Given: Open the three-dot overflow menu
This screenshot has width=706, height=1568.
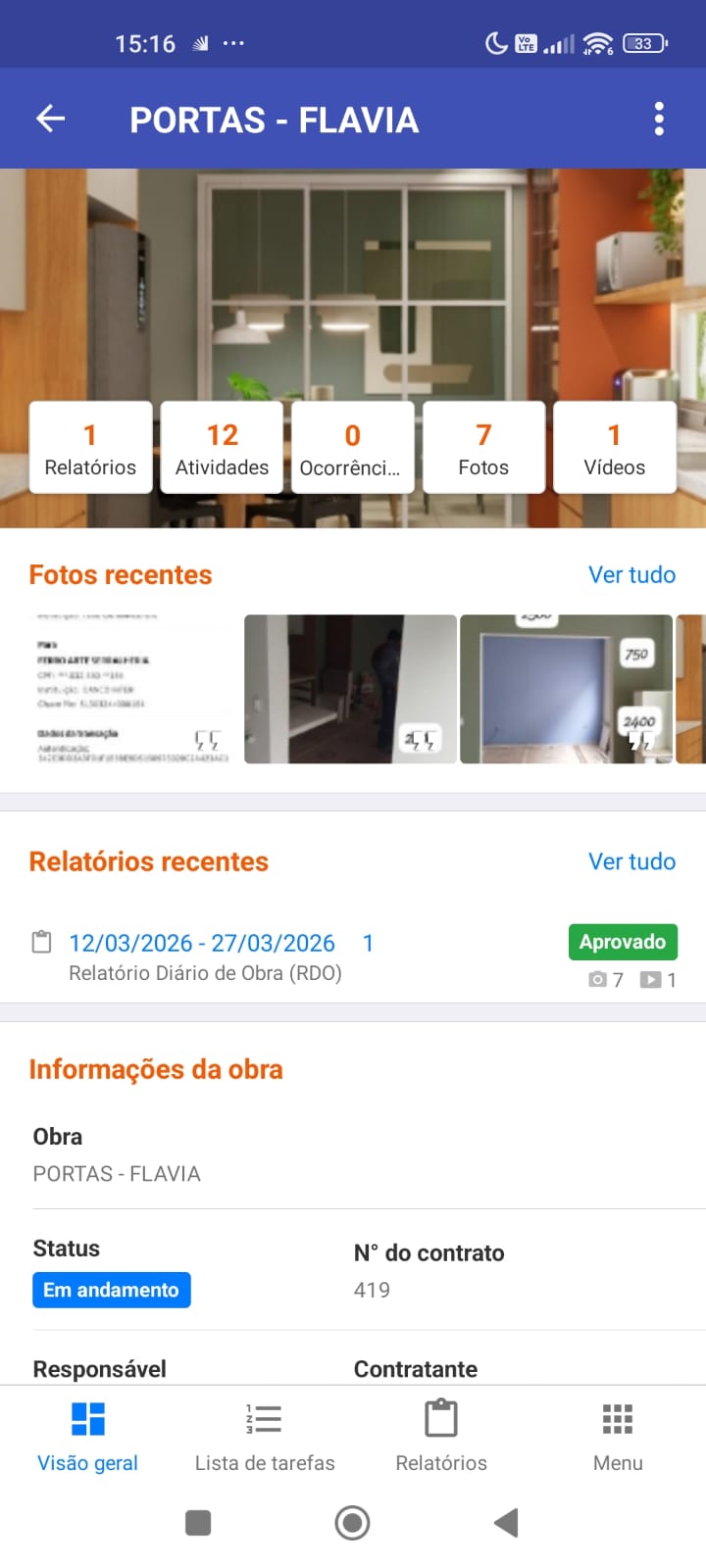Looking at the screenshot, I should [x=659, y=119].
